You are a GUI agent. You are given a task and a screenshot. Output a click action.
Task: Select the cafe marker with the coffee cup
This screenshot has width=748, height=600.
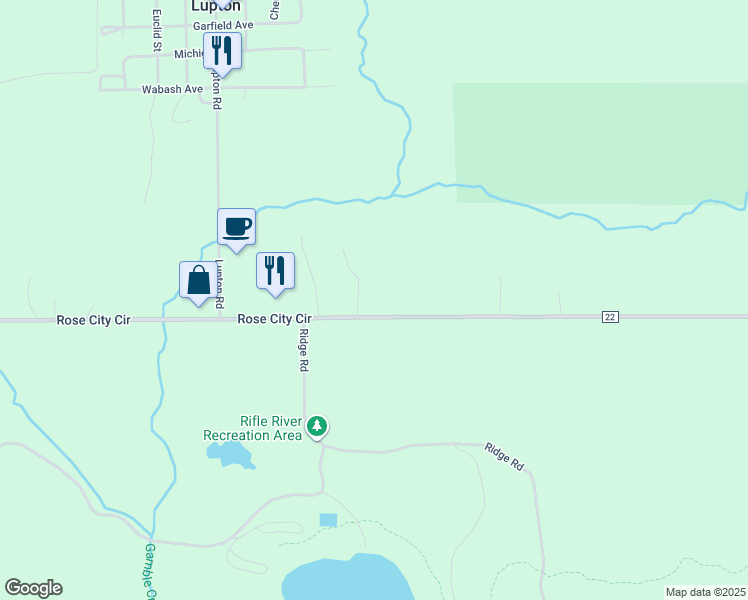236,227
